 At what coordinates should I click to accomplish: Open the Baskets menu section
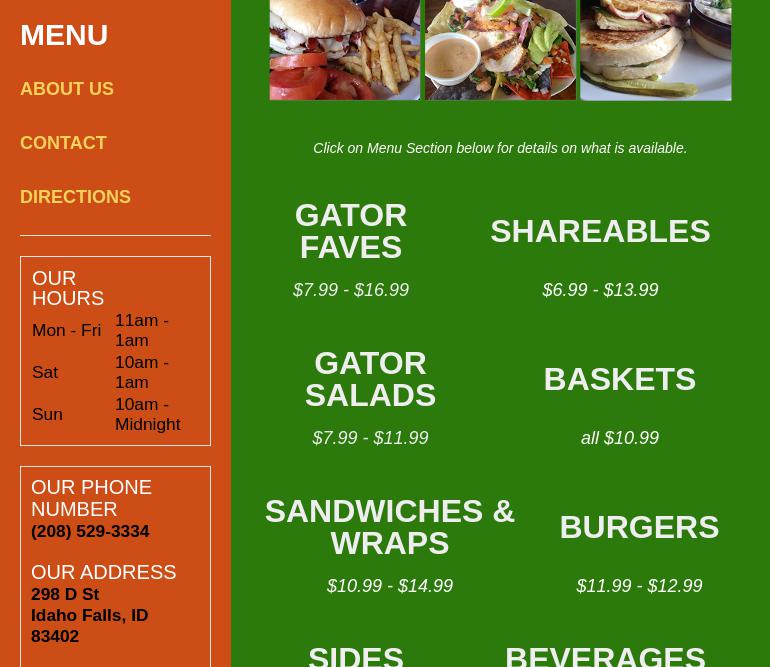point(619,379)
